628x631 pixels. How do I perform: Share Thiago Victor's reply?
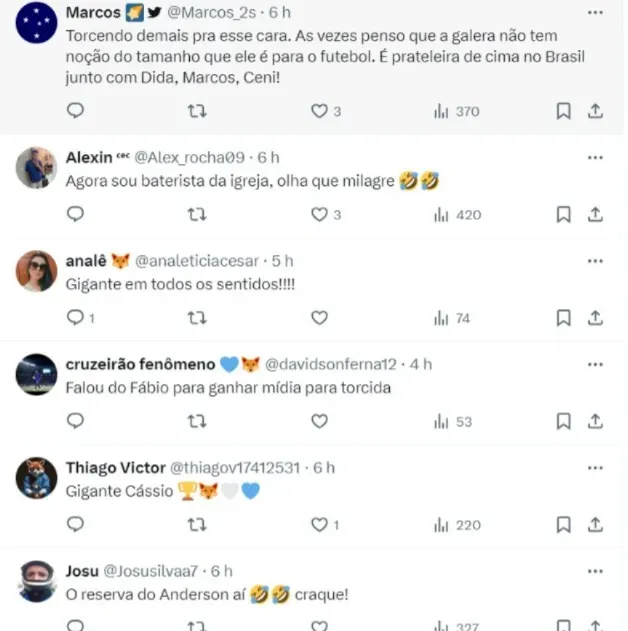click(x=595, y=525)
